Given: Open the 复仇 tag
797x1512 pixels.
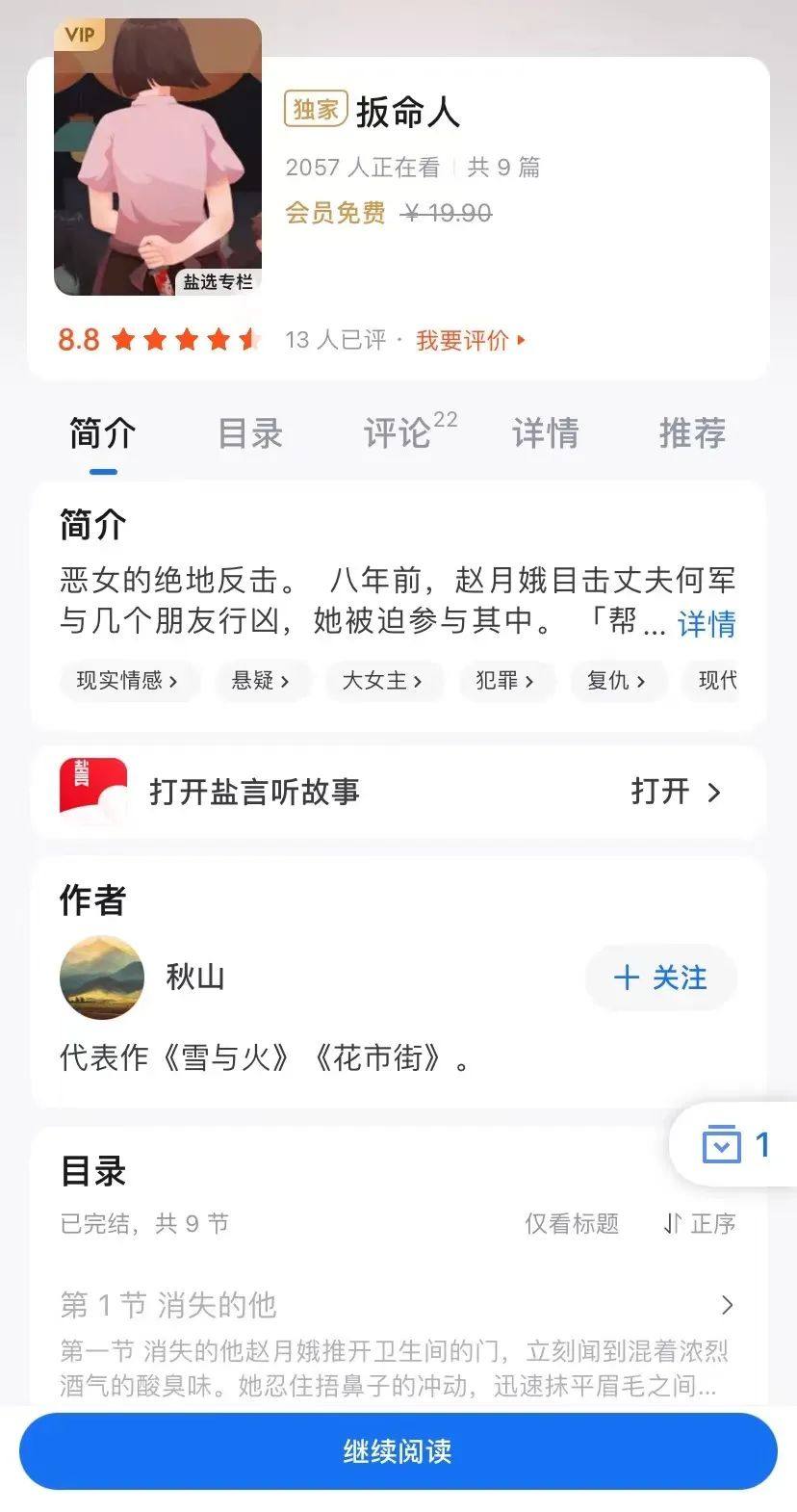Looking at the screenshot, I should (x=616, y=681).
